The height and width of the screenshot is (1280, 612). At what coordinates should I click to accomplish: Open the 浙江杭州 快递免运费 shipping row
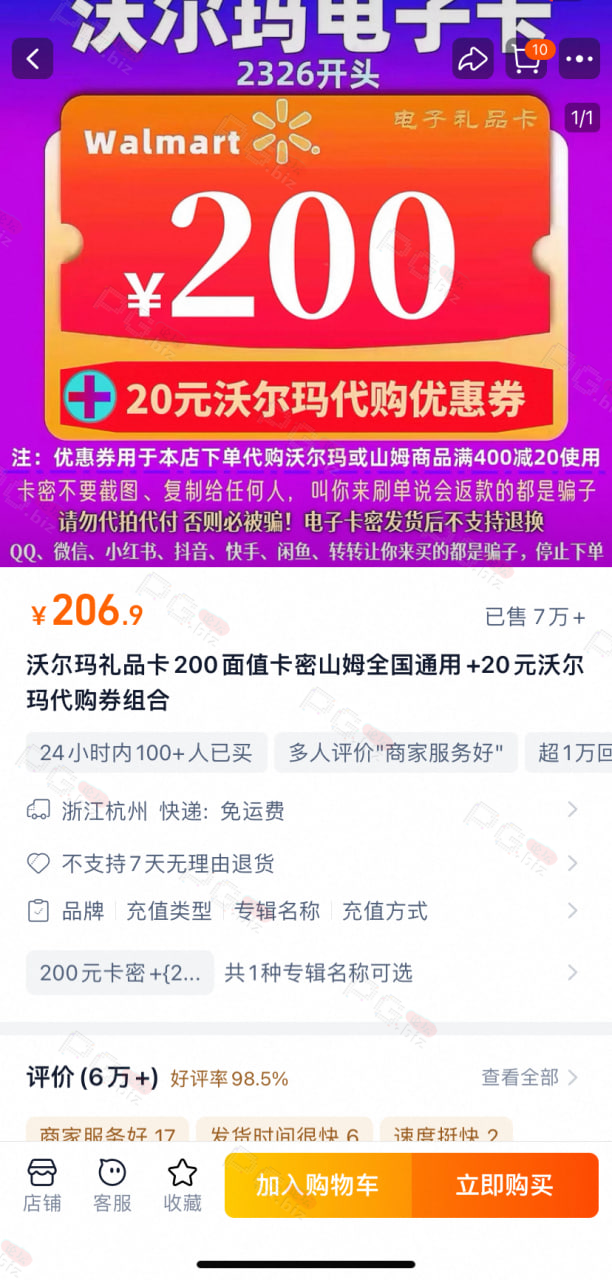pos(306,810)
